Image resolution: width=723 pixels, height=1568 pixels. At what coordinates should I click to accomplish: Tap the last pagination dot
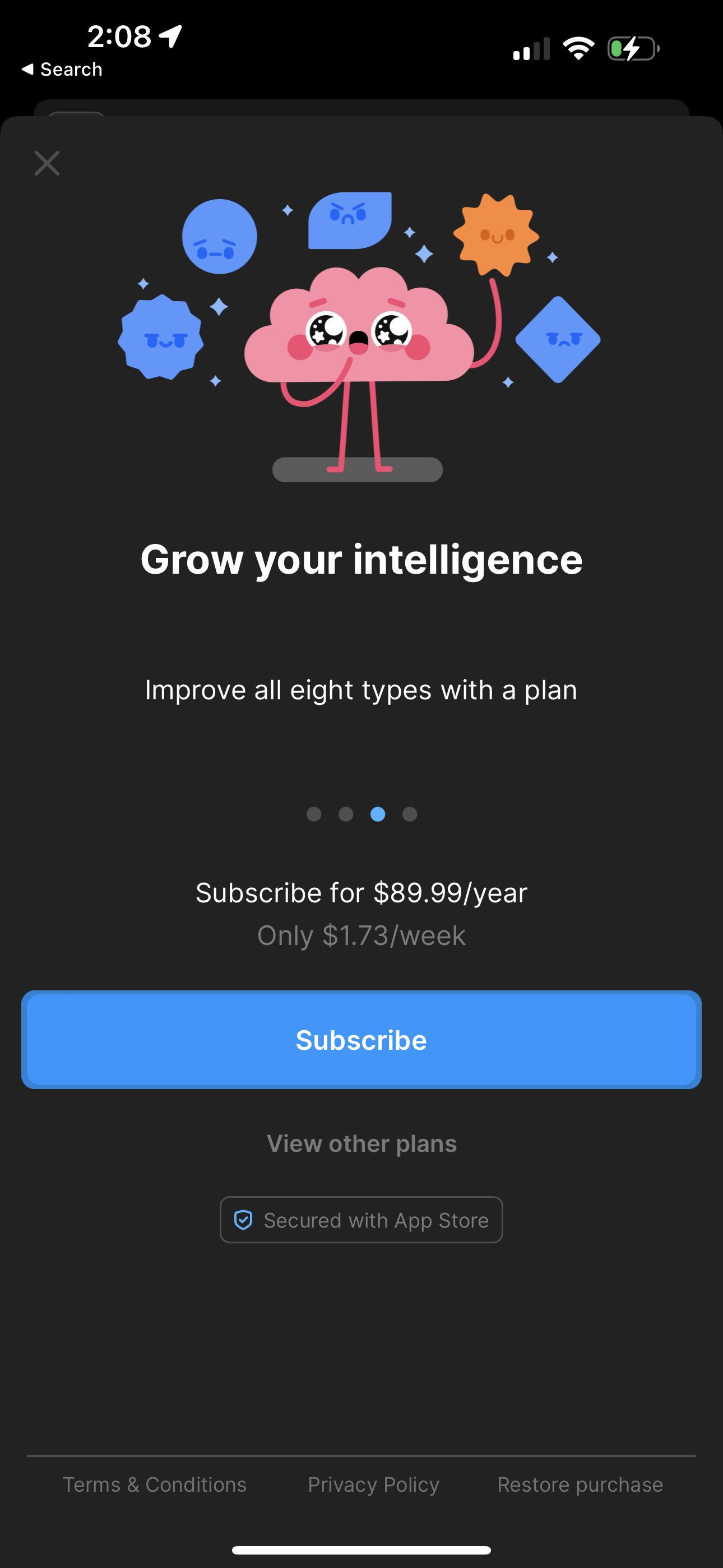(410, 814)
